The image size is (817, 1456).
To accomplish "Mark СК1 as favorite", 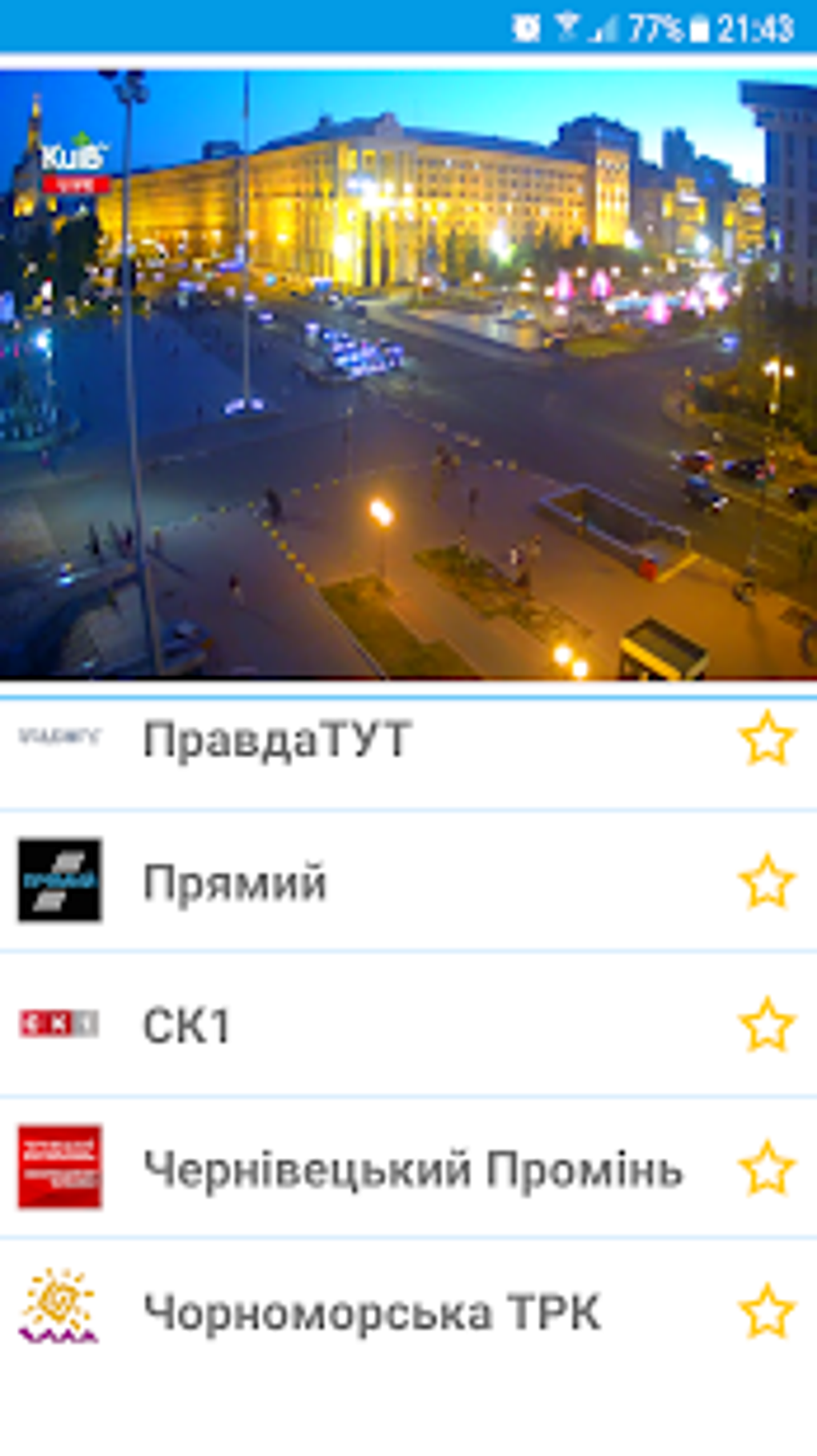I will [x=767, y=1025].
